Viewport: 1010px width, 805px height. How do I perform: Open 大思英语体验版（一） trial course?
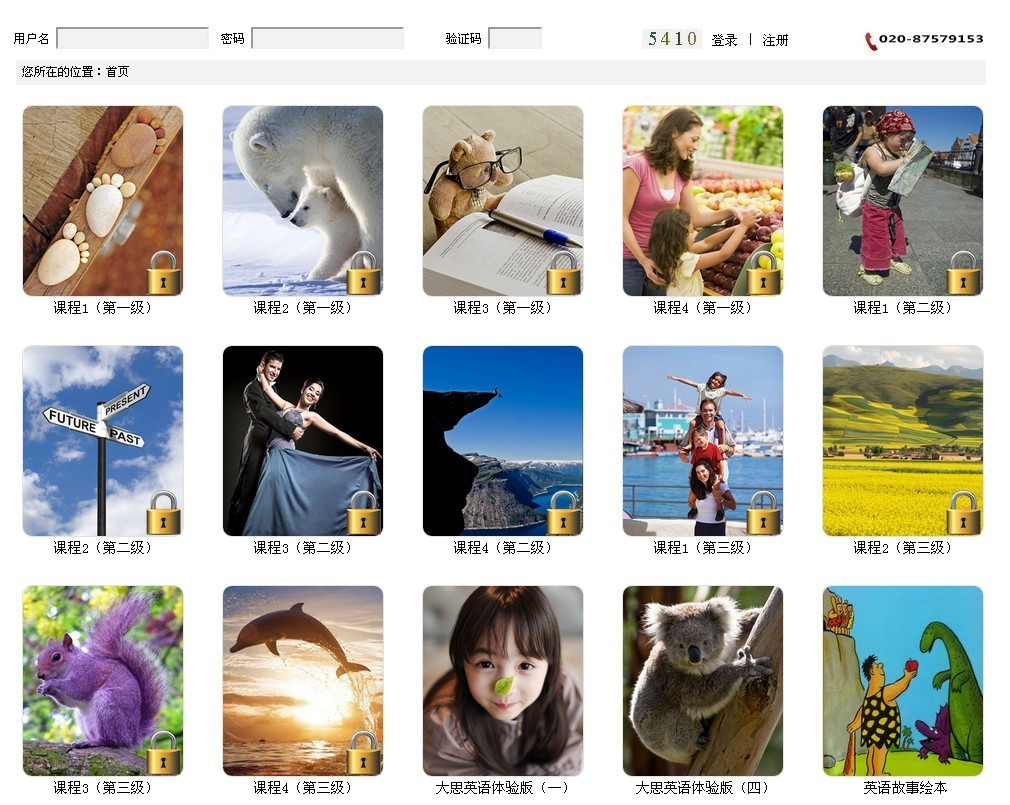(503, 681)
